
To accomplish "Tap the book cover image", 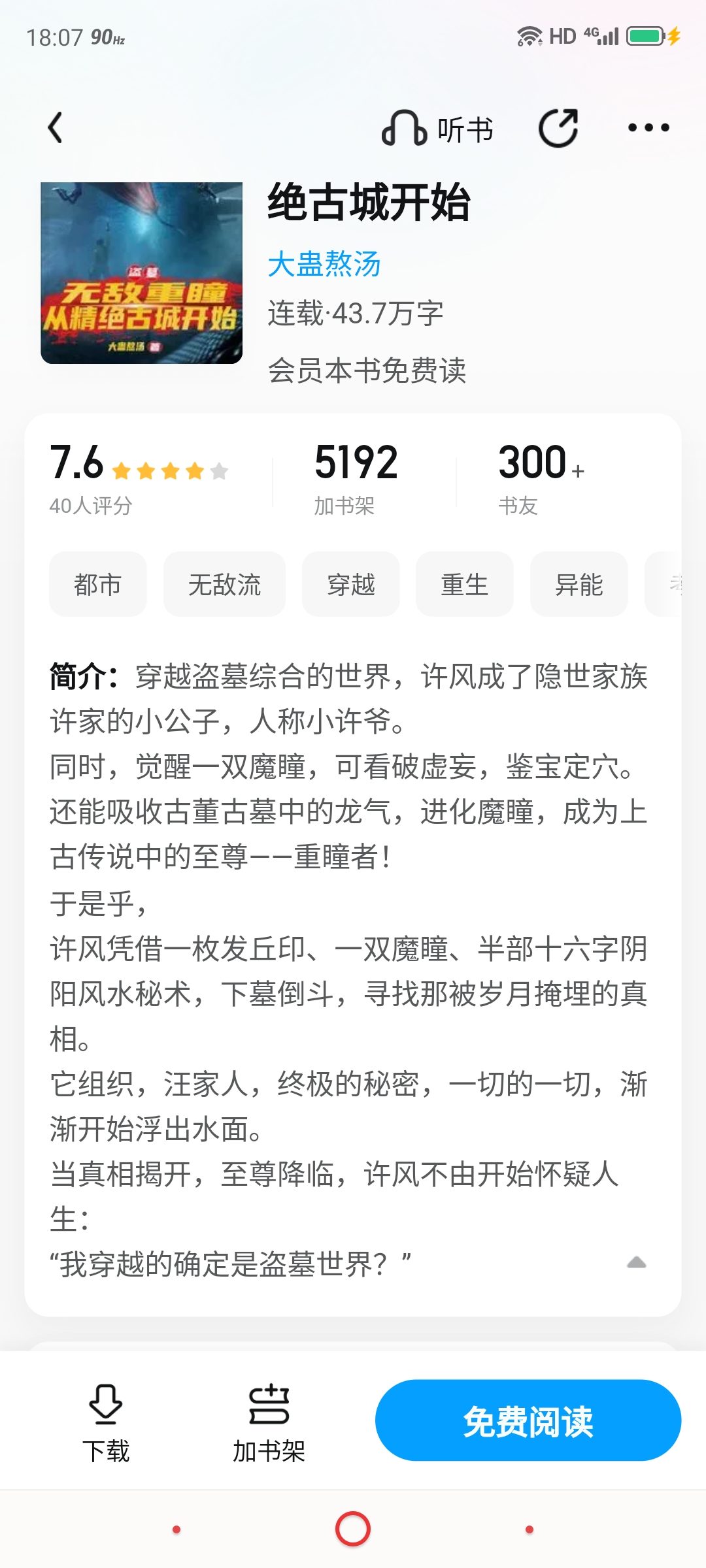I will click(x=141, y=273).
